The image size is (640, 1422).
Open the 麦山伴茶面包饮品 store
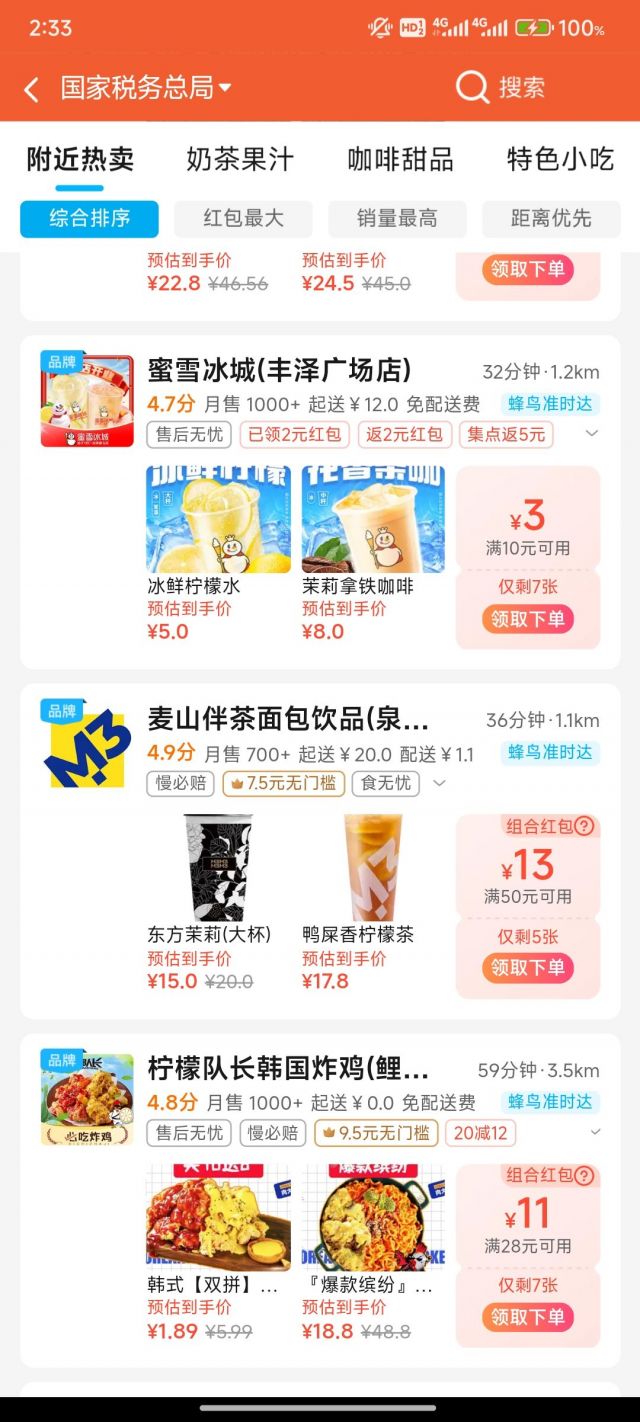coord(288,720)
